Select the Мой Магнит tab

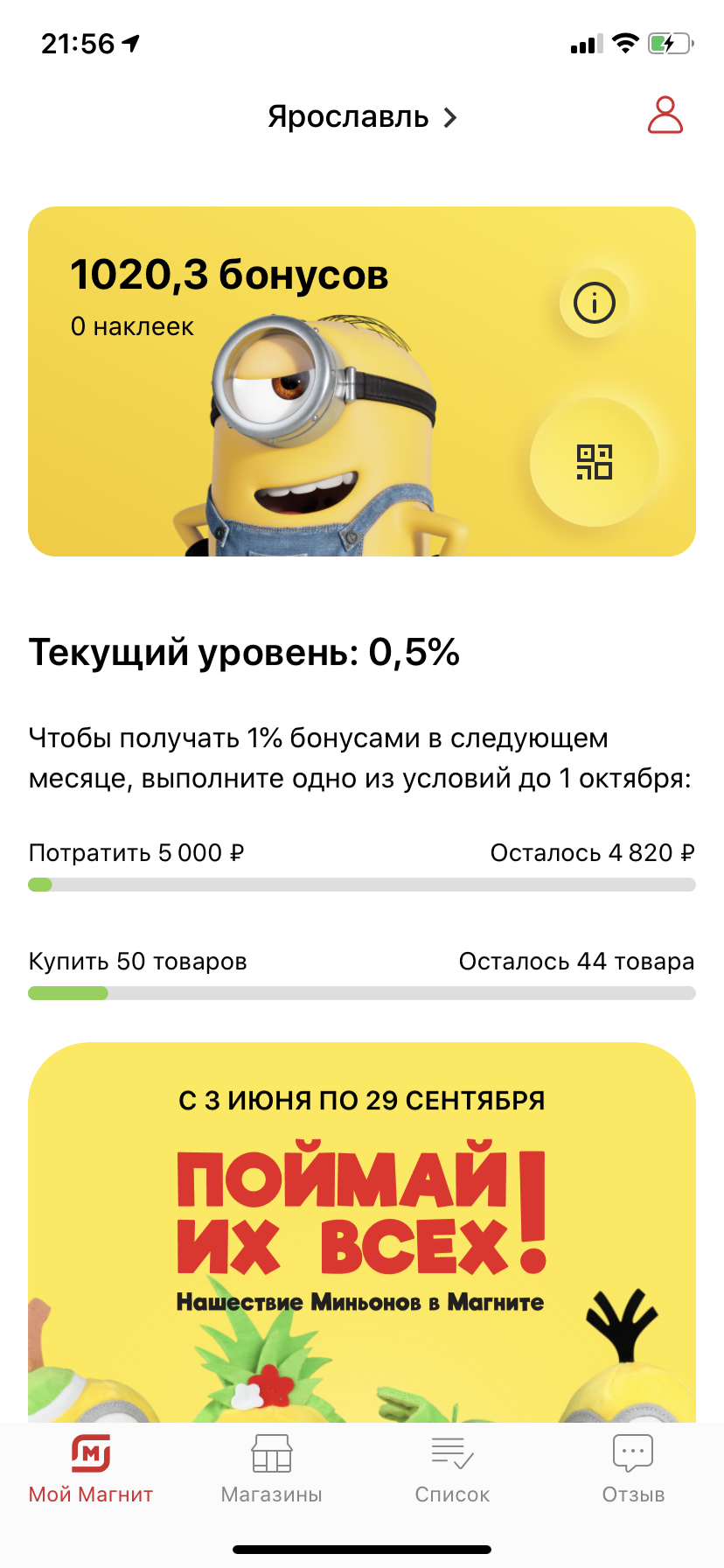click(91, 1470)
